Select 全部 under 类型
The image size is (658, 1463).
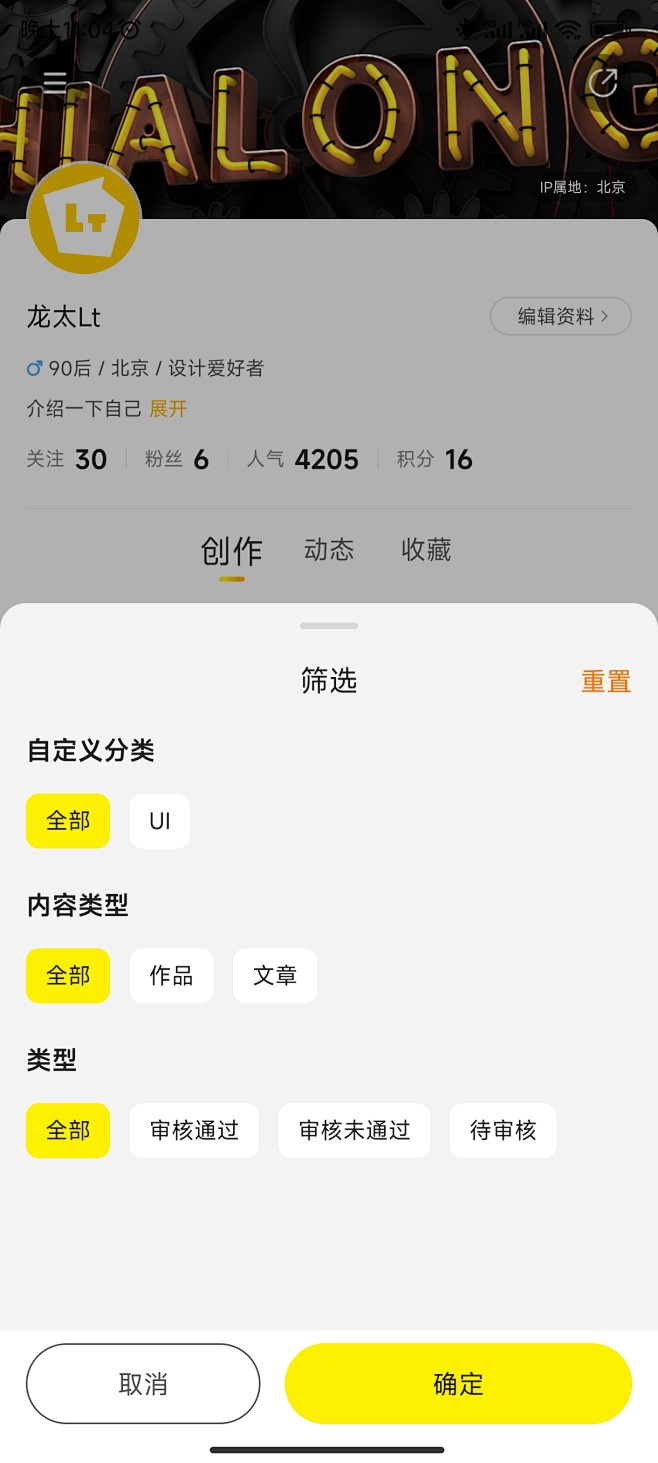click(68, 1131)
